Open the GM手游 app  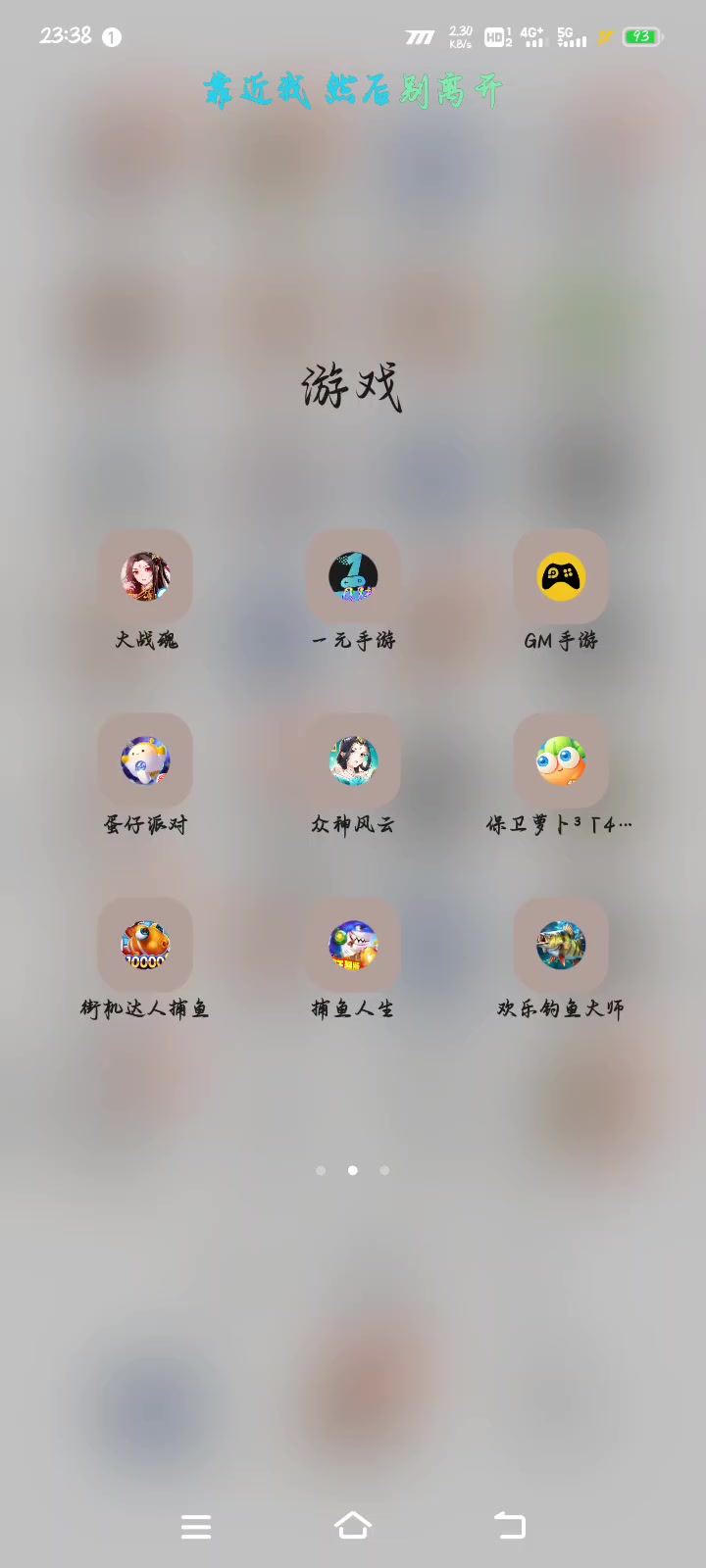(x=561, y=576)
